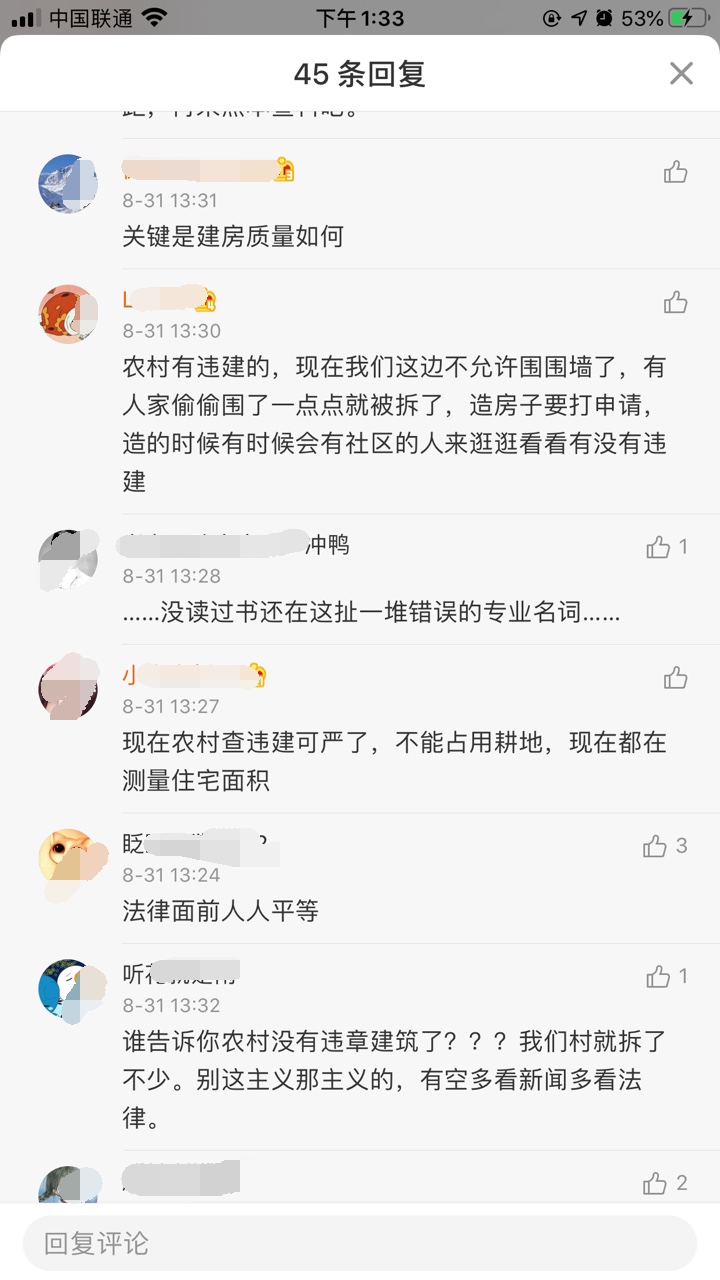The width and height of the screenshot is (720, 1280).
Task: Like the comment starting 农村有违建的
Action: [675, 302]
